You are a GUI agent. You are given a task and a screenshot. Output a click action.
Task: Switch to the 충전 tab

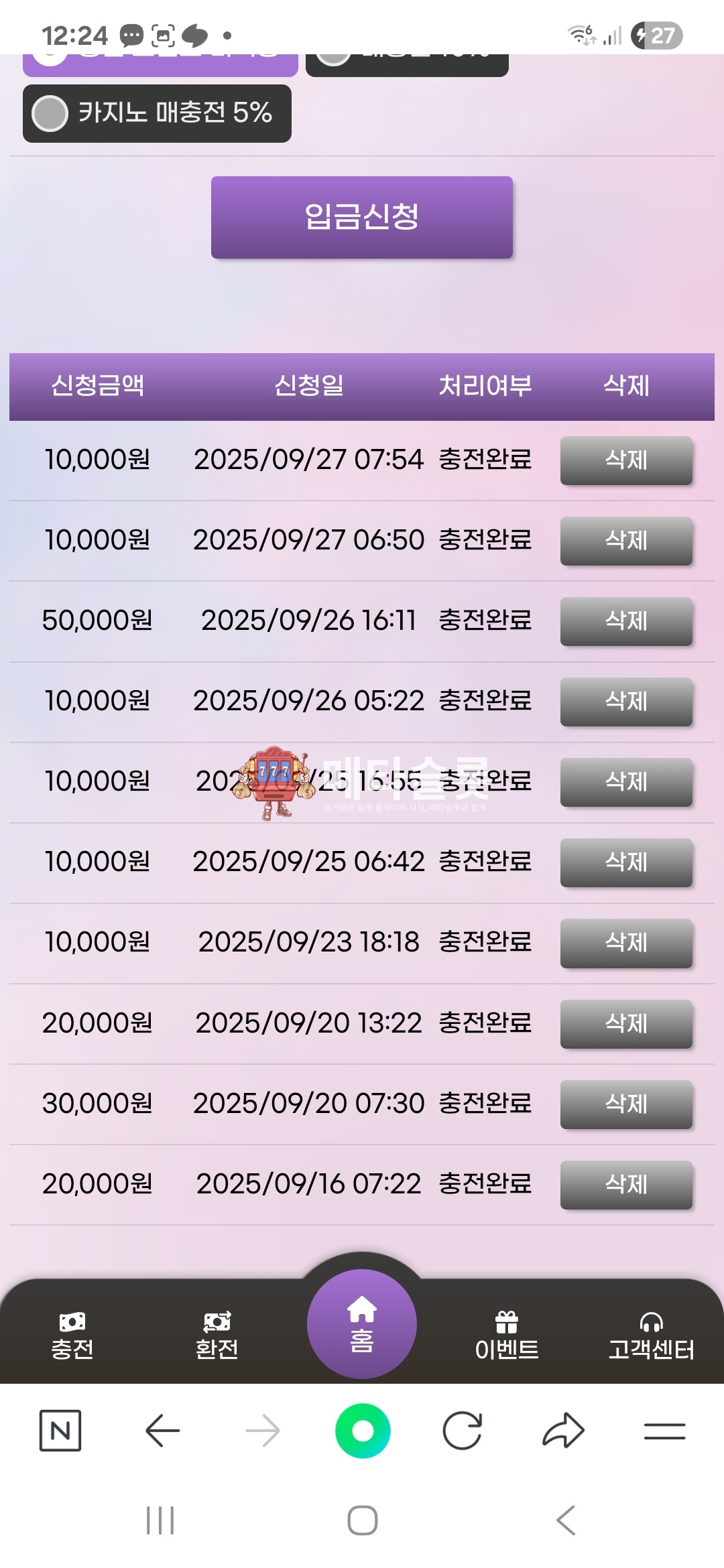(72, 1335)
